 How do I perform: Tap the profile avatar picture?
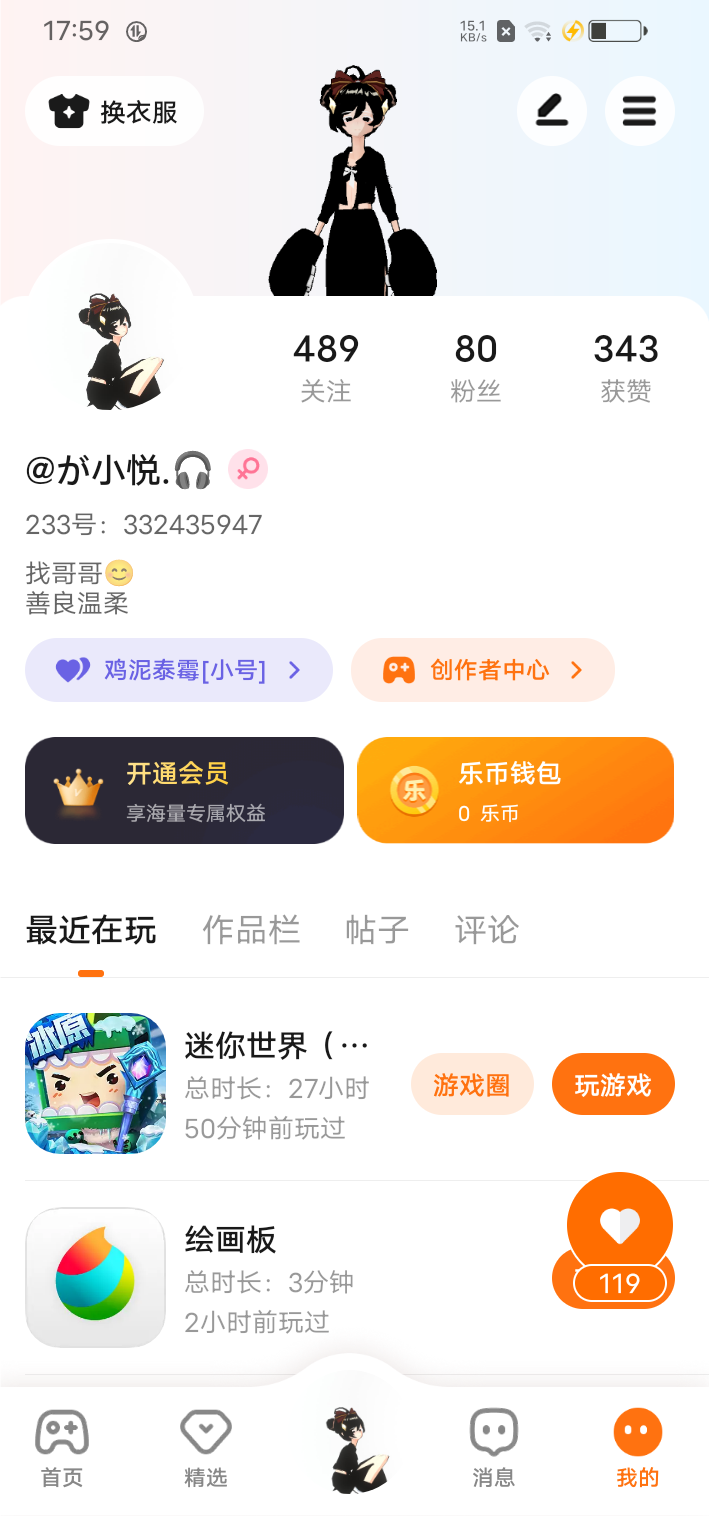(x=113, y=352)
